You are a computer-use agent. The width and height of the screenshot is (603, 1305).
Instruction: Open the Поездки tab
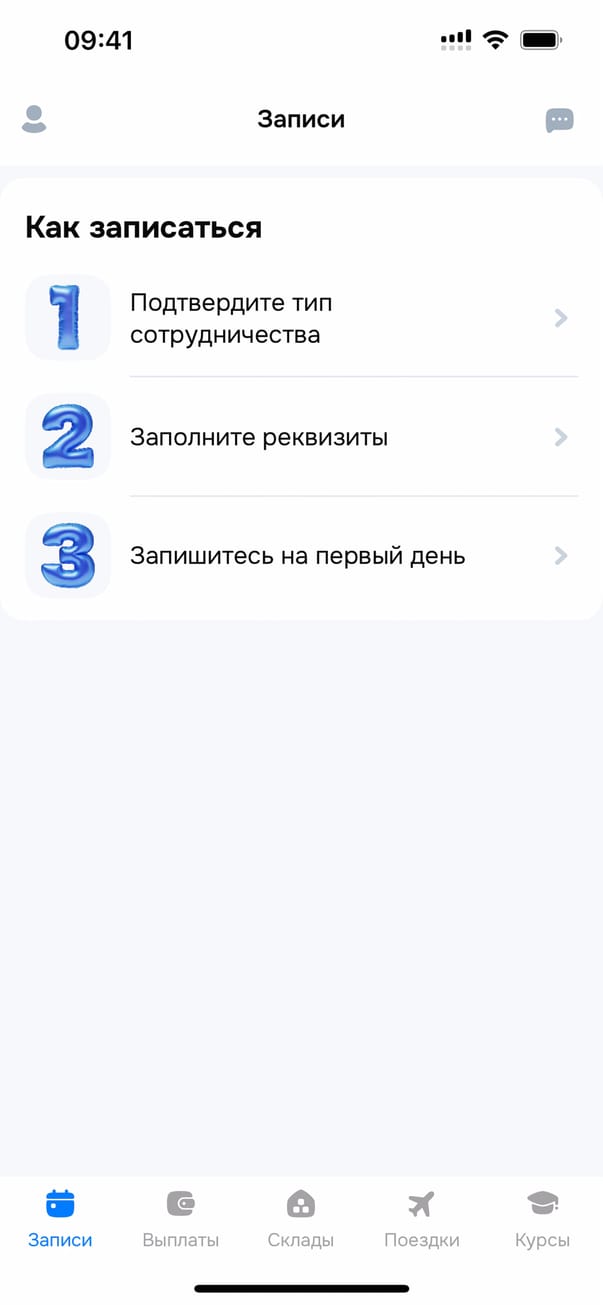[x=421, y=1219]
